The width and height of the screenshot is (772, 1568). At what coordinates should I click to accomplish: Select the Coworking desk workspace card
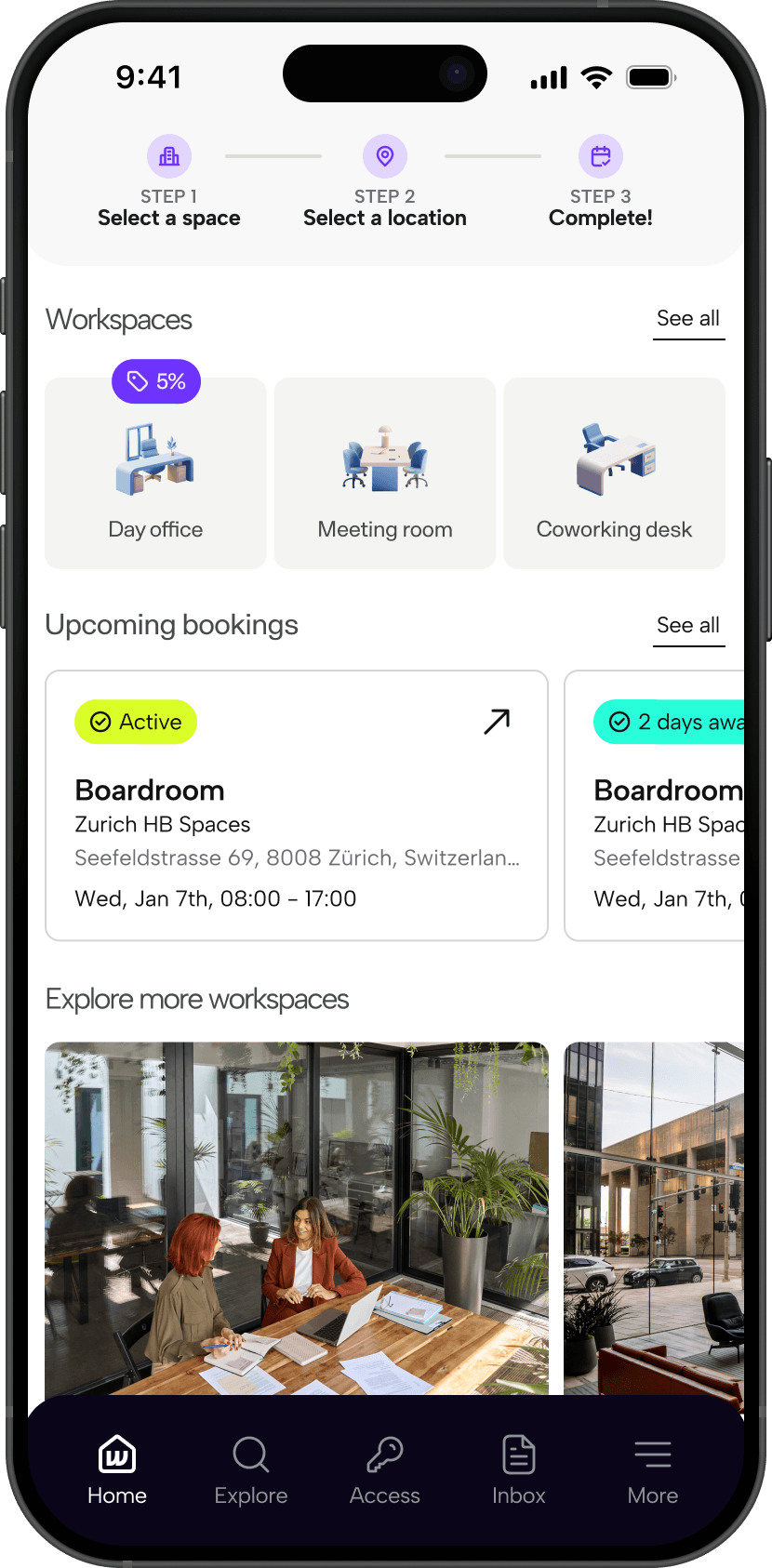pyautogui.click(x=614, y=473)
